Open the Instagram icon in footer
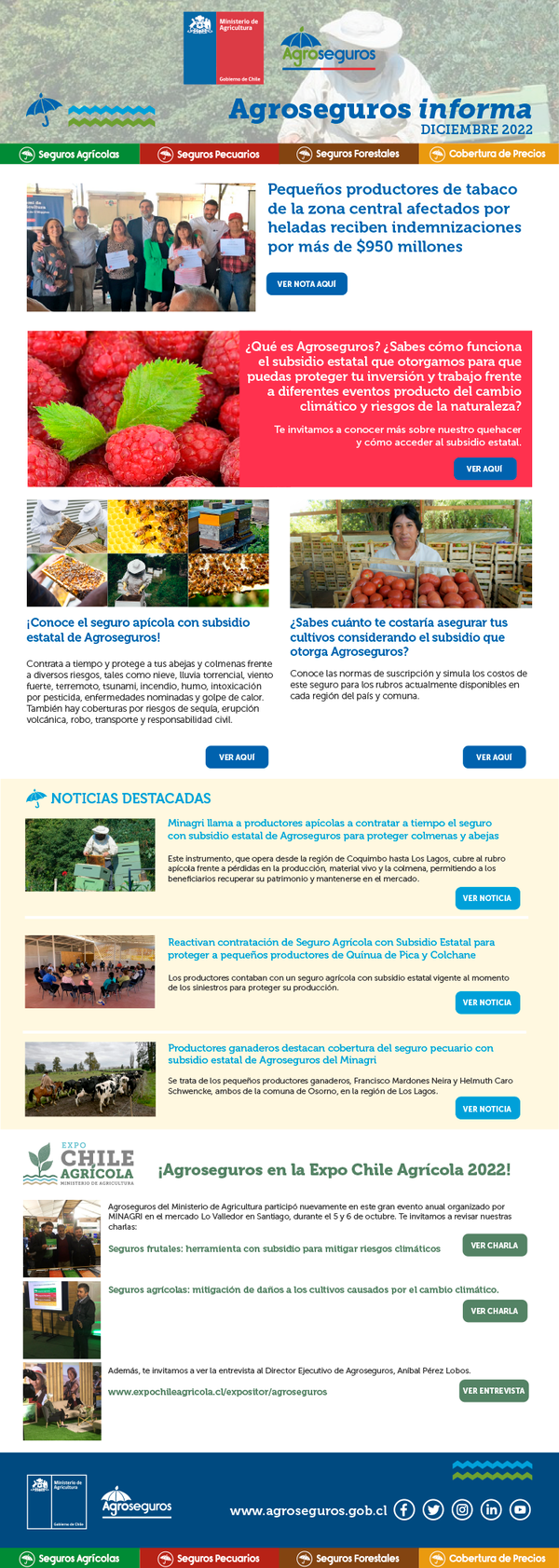This screenshot has height=1568, width=559. [462, 1509]
